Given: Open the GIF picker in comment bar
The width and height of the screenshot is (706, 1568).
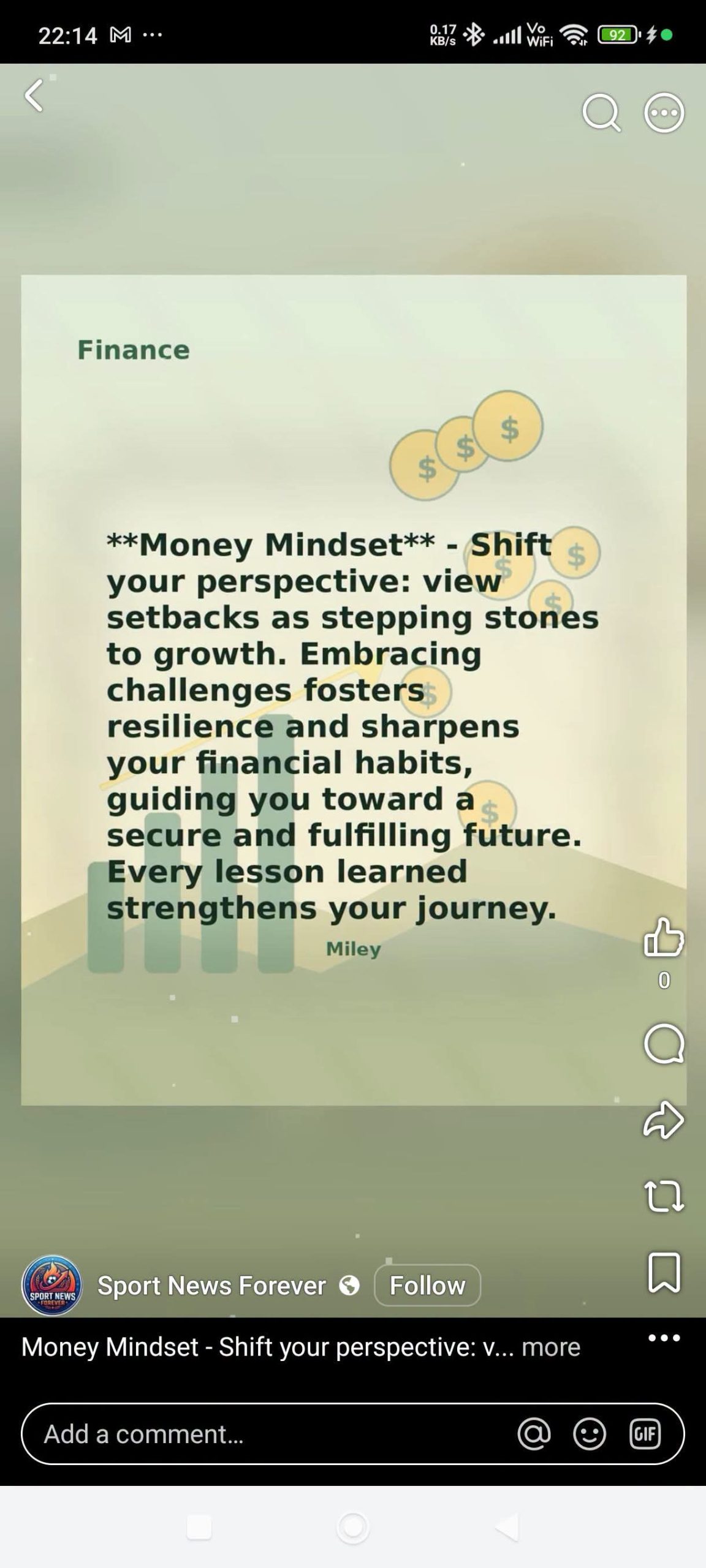Looking at the screenshot, I should point(645,1434).
